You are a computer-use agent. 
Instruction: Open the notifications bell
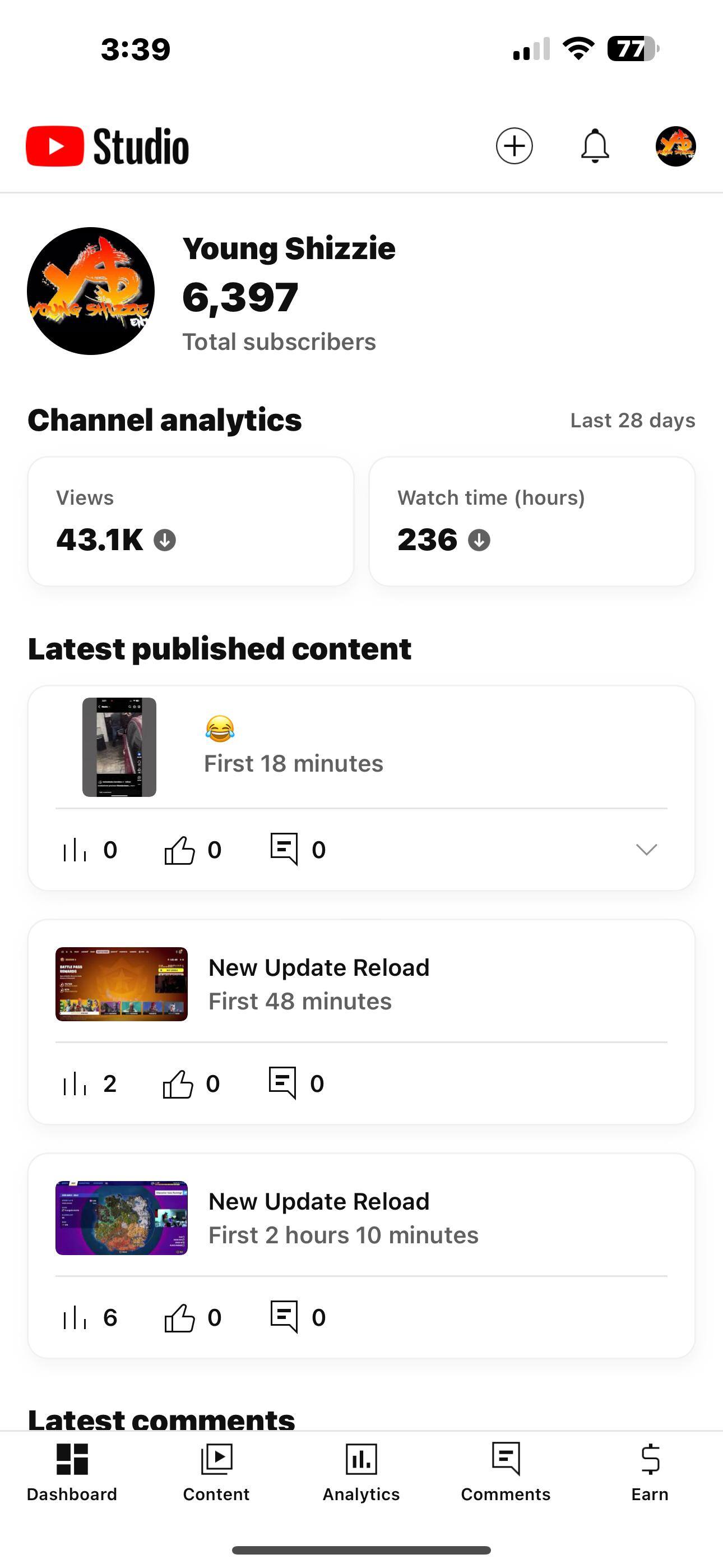[595, 146]
